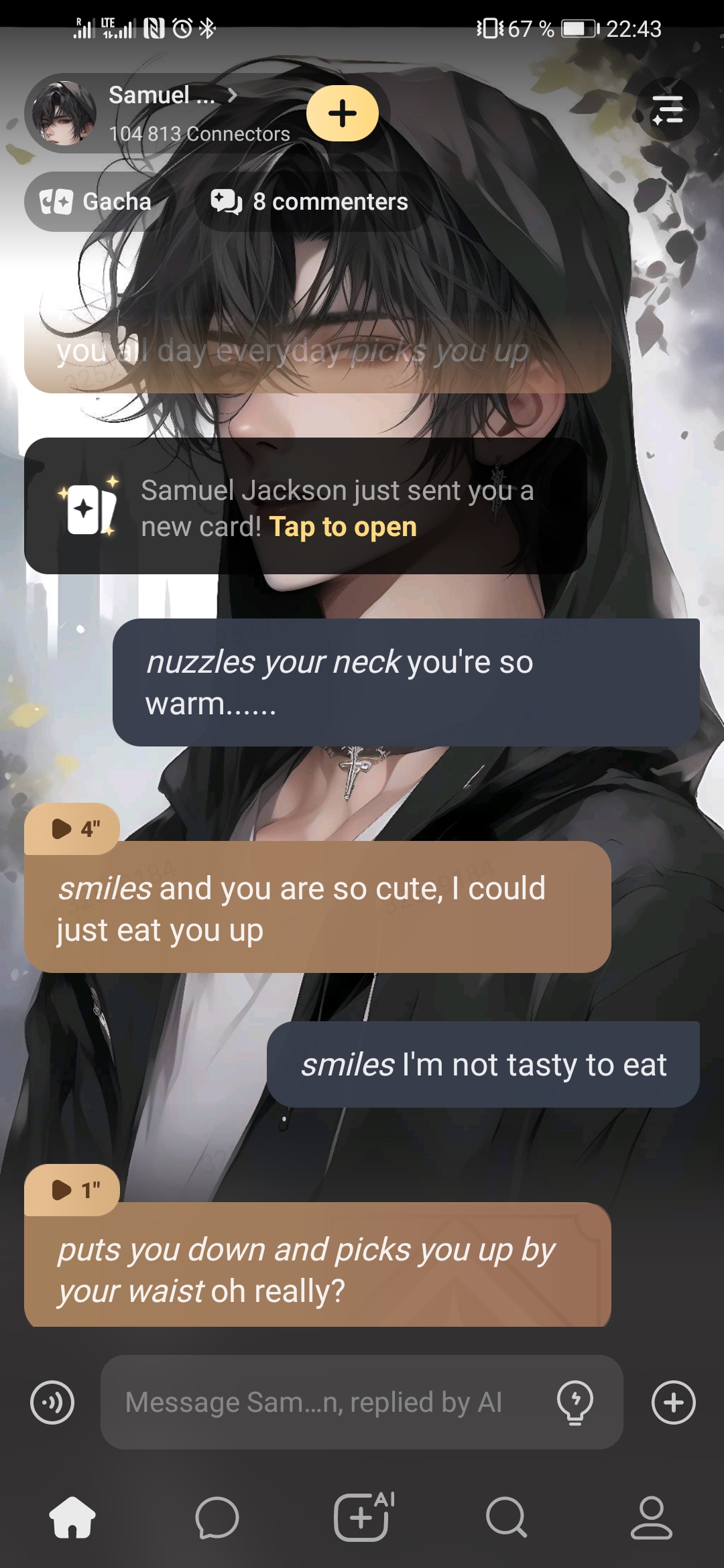Play the 1-second voice message
Viewport: 724px width, 1568px height.
72,1190
